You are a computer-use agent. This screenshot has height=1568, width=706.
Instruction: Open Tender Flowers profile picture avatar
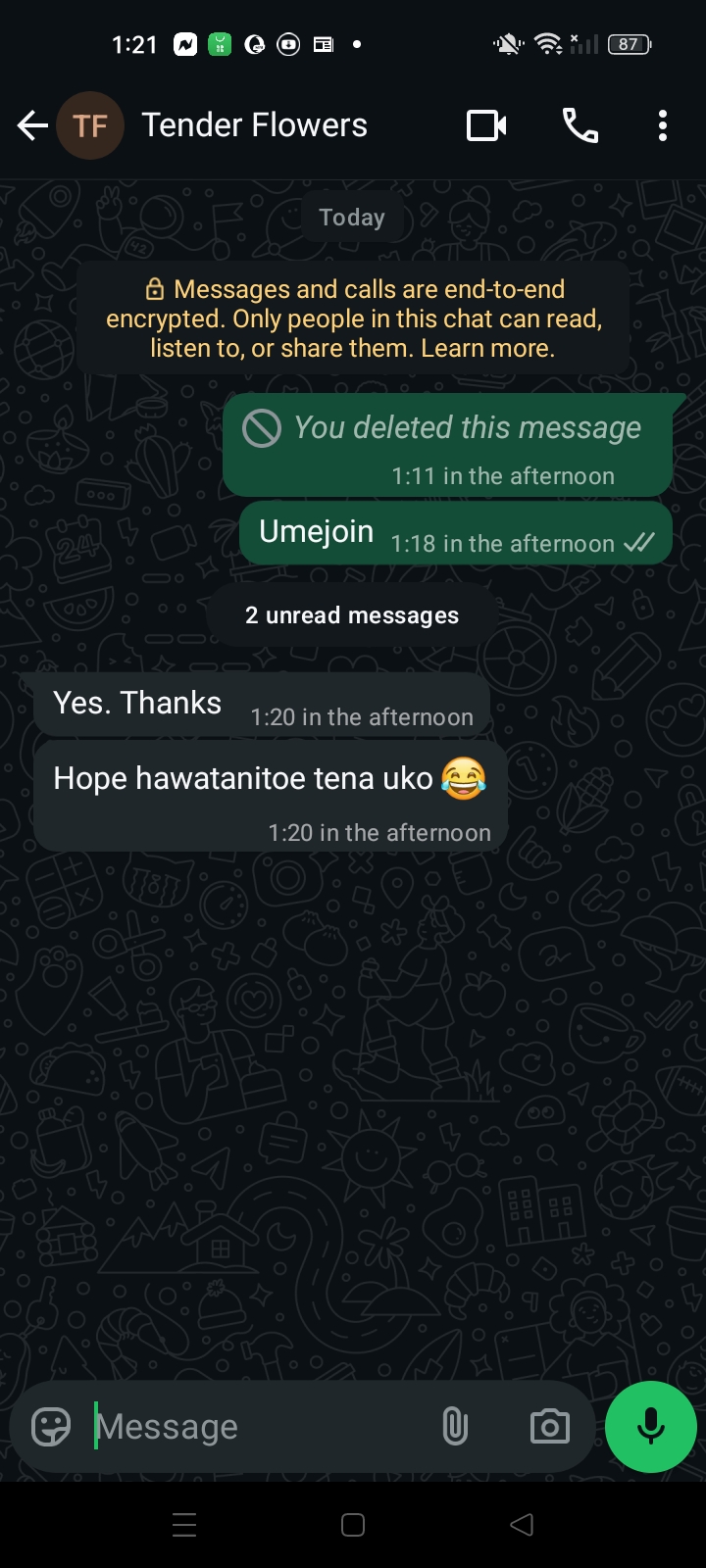coord(90,125)
